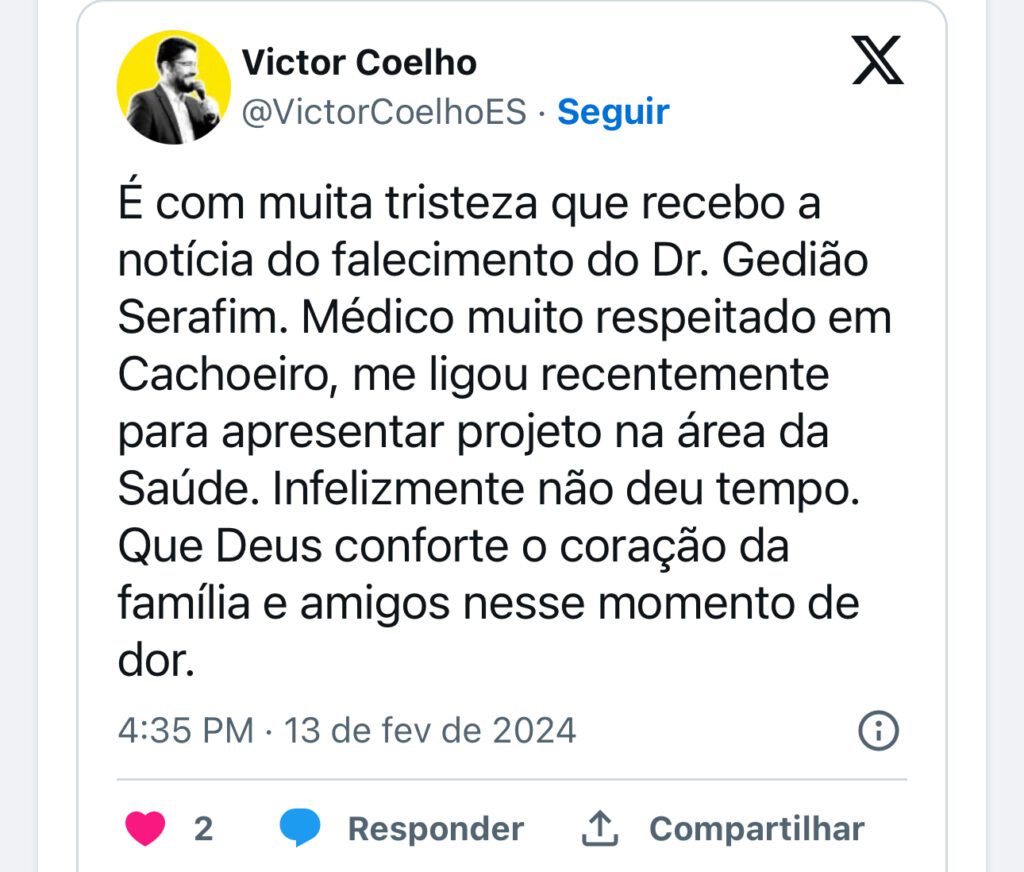The image size is (1024, 872).
Task: Open the tweet info icon
Action: click(879, 731)
